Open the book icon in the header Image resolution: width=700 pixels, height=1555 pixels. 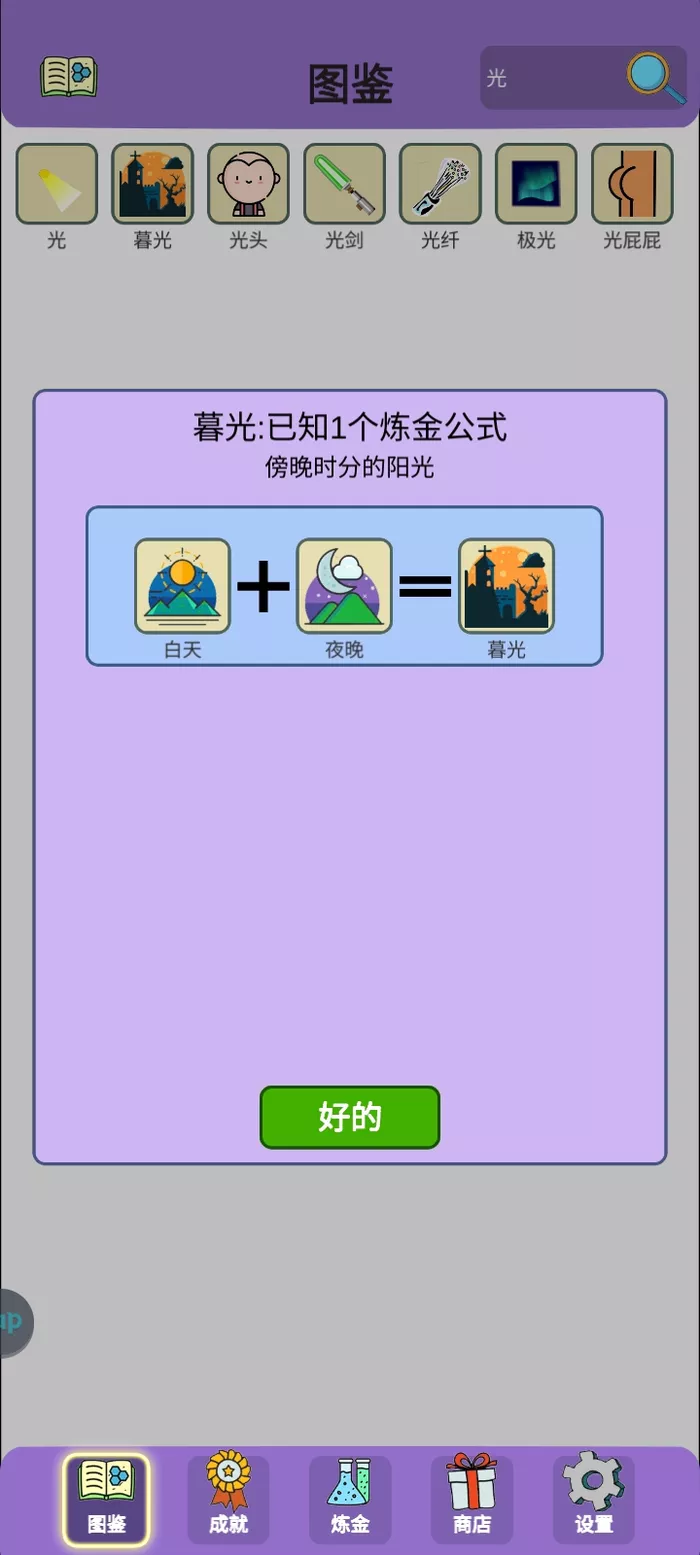coord(69,77)
